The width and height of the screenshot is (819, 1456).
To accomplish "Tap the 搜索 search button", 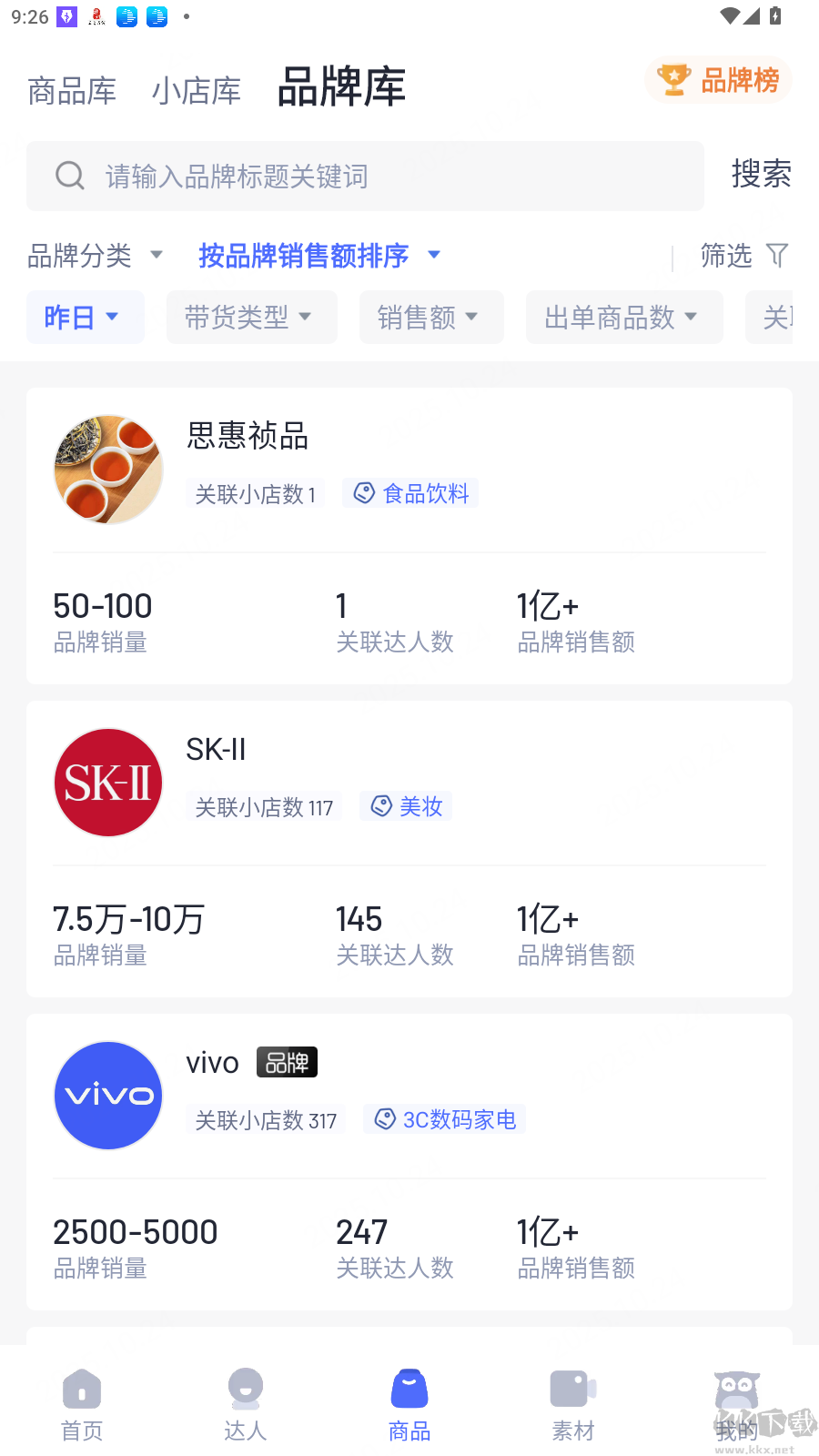I will [x=763, y=175].
